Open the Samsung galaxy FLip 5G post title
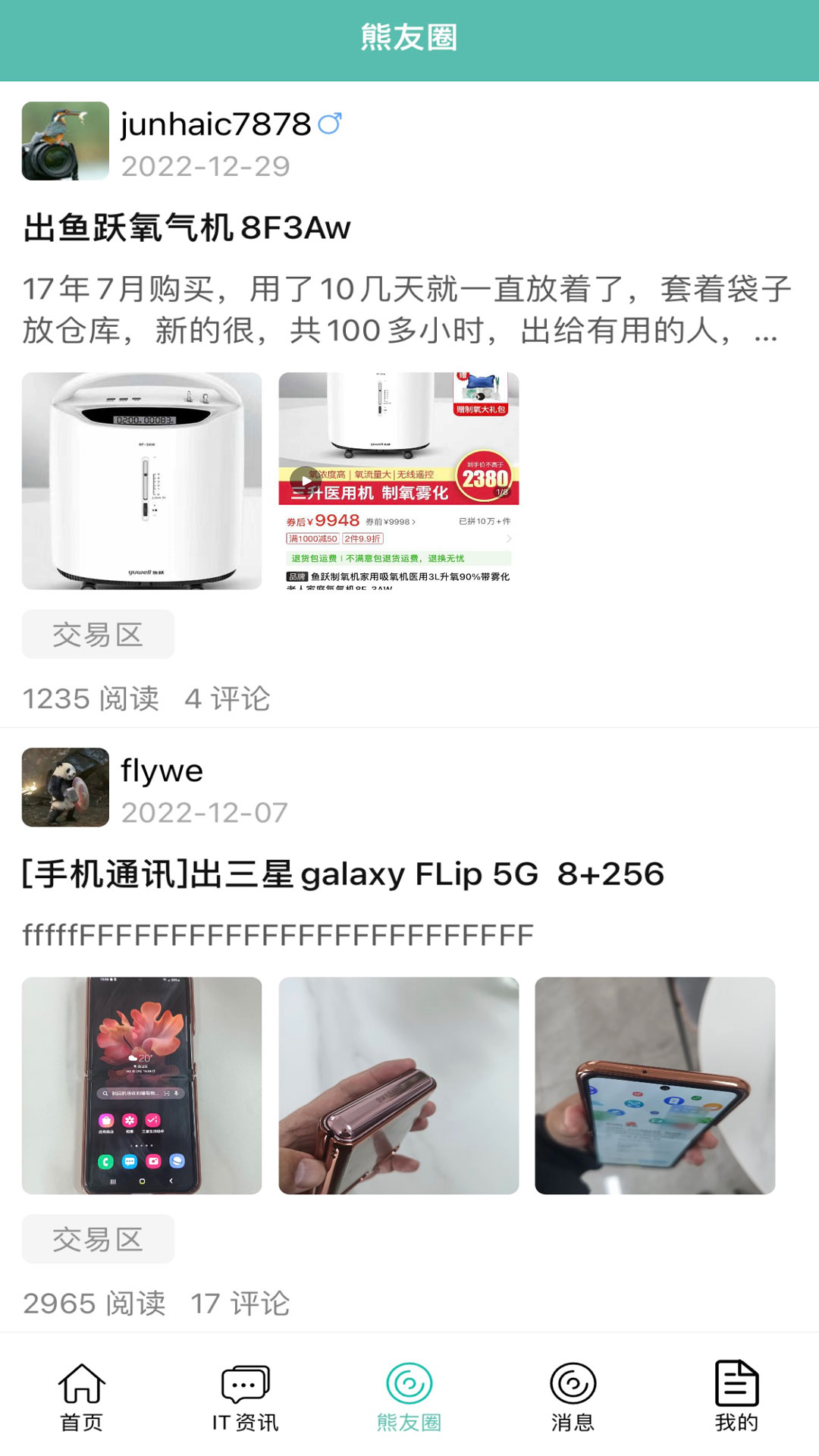Viewport: 819px width, 1456px height. coord(341,874)
